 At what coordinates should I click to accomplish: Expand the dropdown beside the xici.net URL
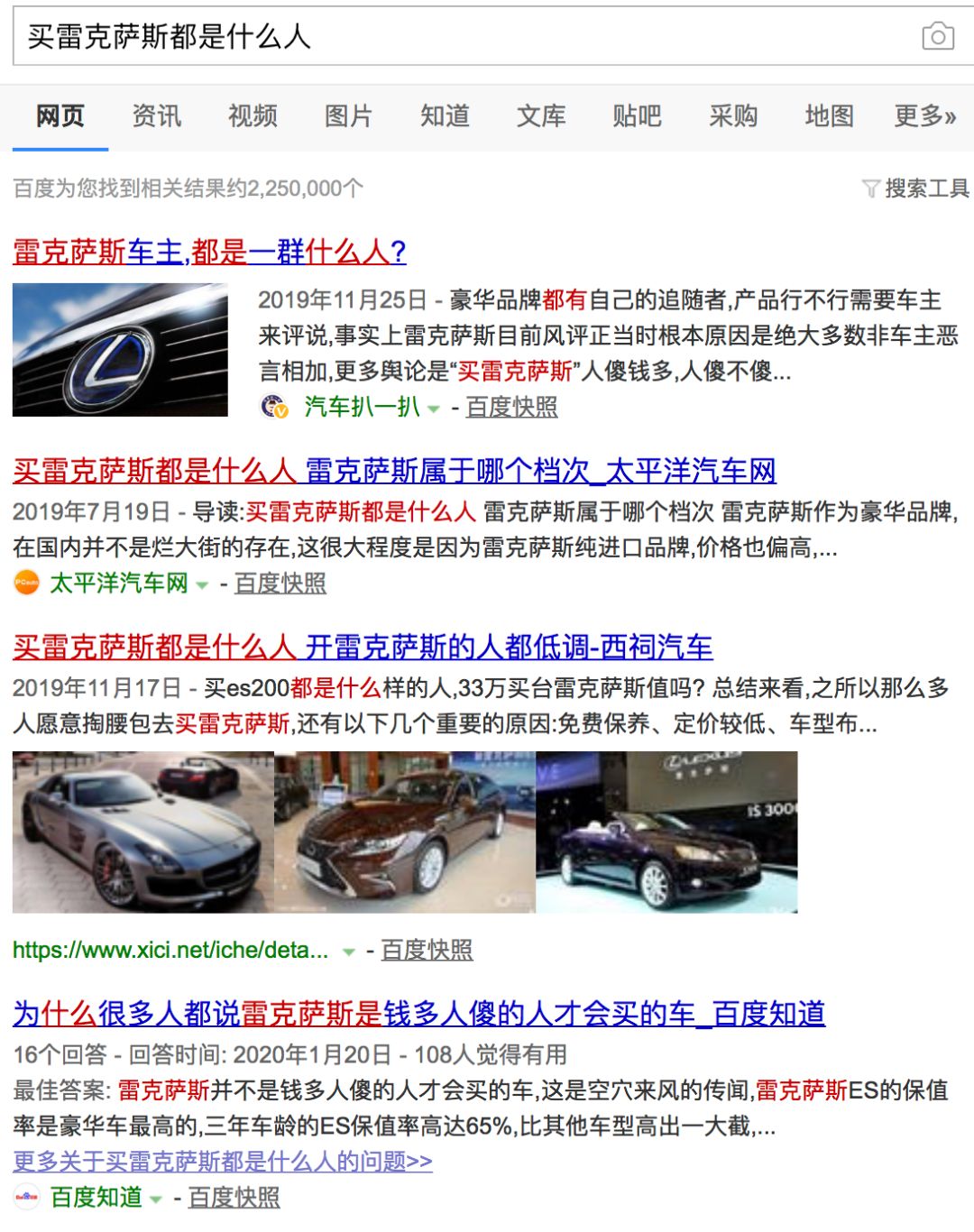point(347,950)
